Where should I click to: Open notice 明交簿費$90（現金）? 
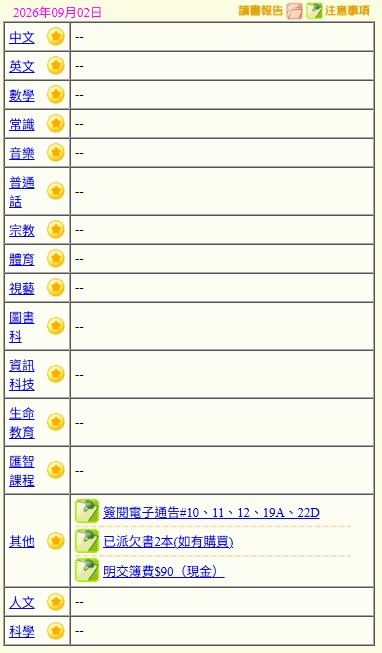click(x=164, y=571)
